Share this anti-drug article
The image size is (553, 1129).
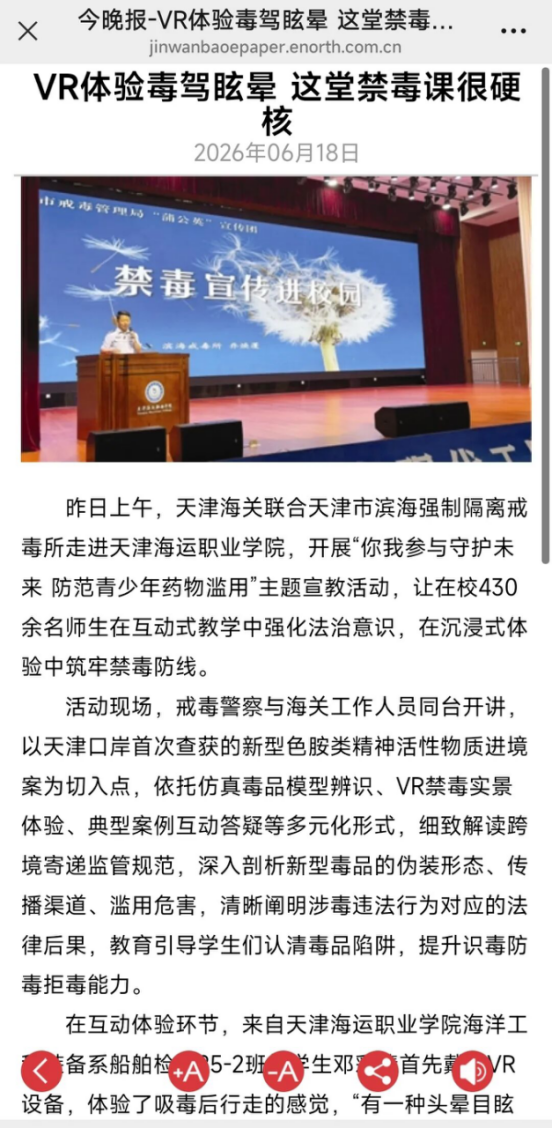tap(377, 1072)
